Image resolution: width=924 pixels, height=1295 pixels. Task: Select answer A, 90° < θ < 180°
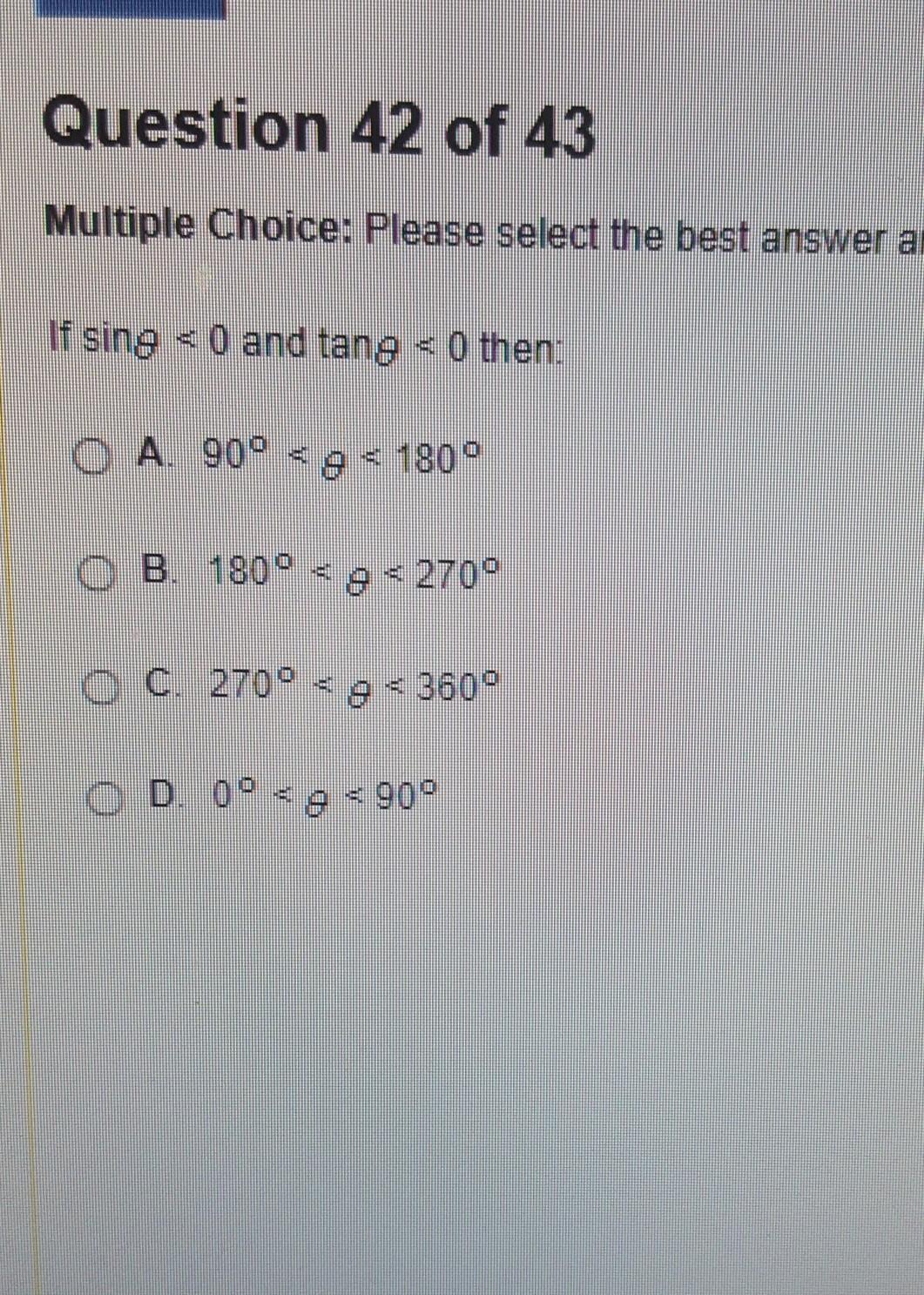click(x=91, y=456)
